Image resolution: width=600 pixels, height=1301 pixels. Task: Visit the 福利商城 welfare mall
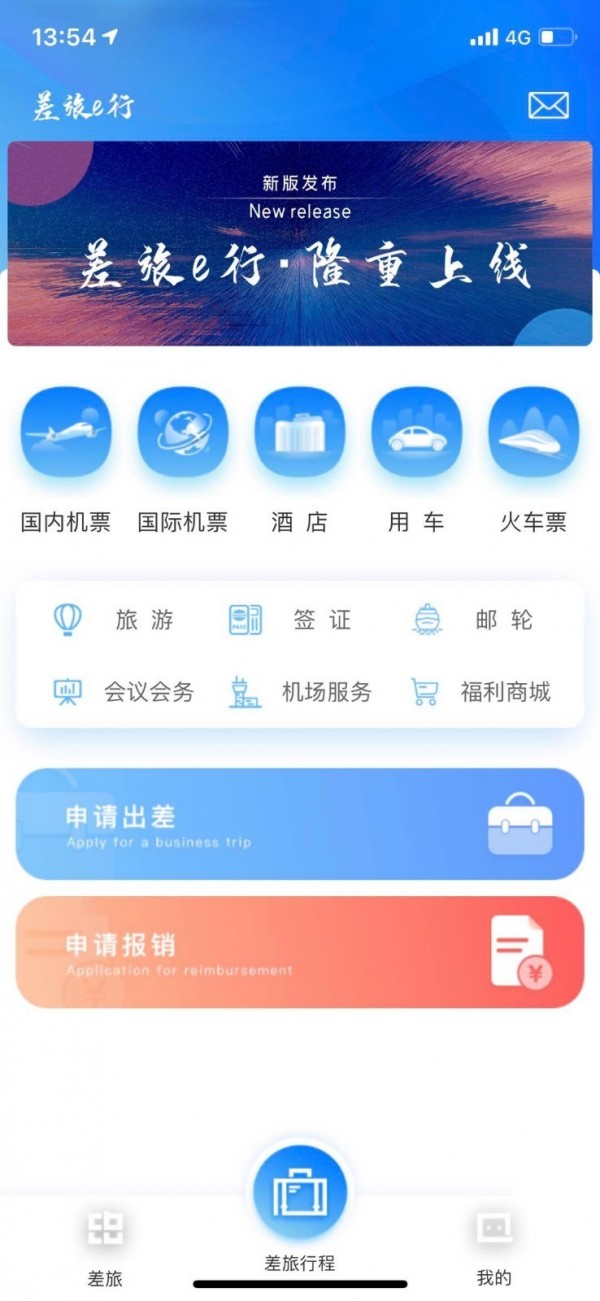[x=482, y=692]
